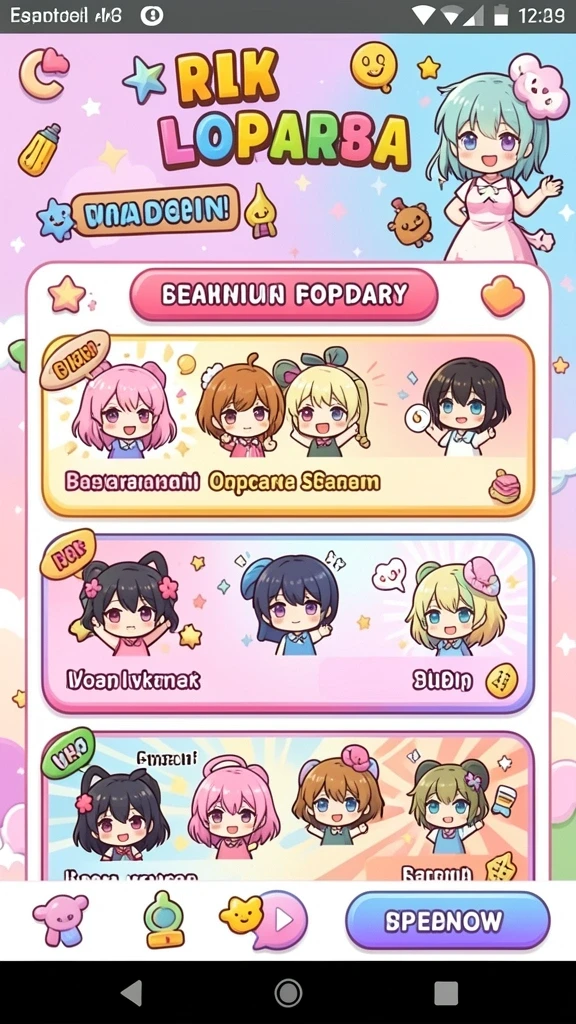Go back with the system back button

[131, 993]
